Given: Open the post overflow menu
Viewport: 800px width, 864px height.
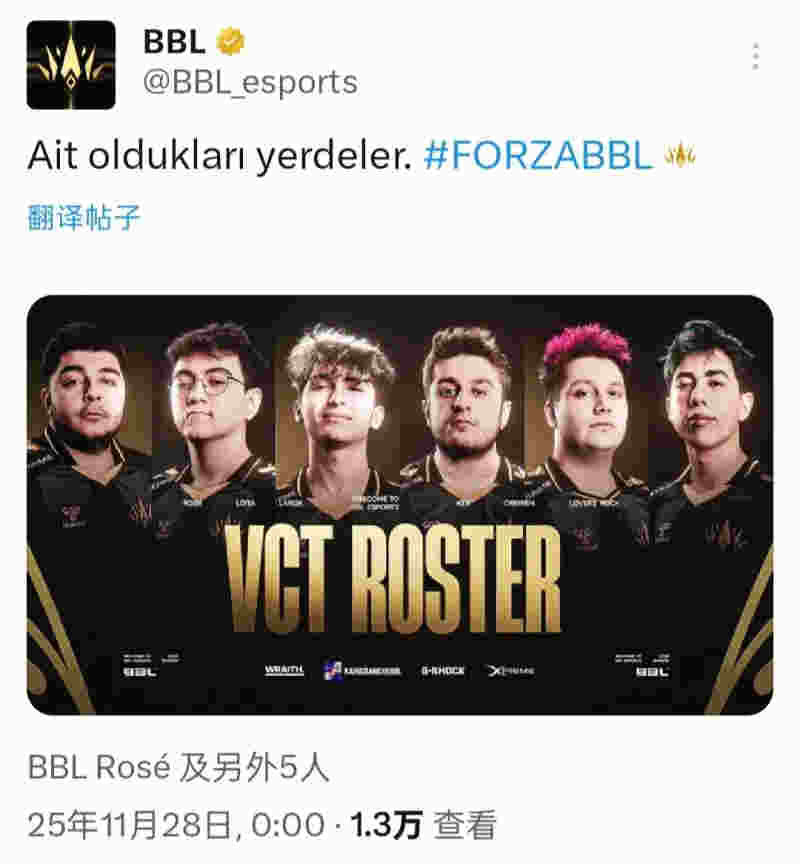Looking at the screenshot, I should pyautogui.click(x=756, y=57).
